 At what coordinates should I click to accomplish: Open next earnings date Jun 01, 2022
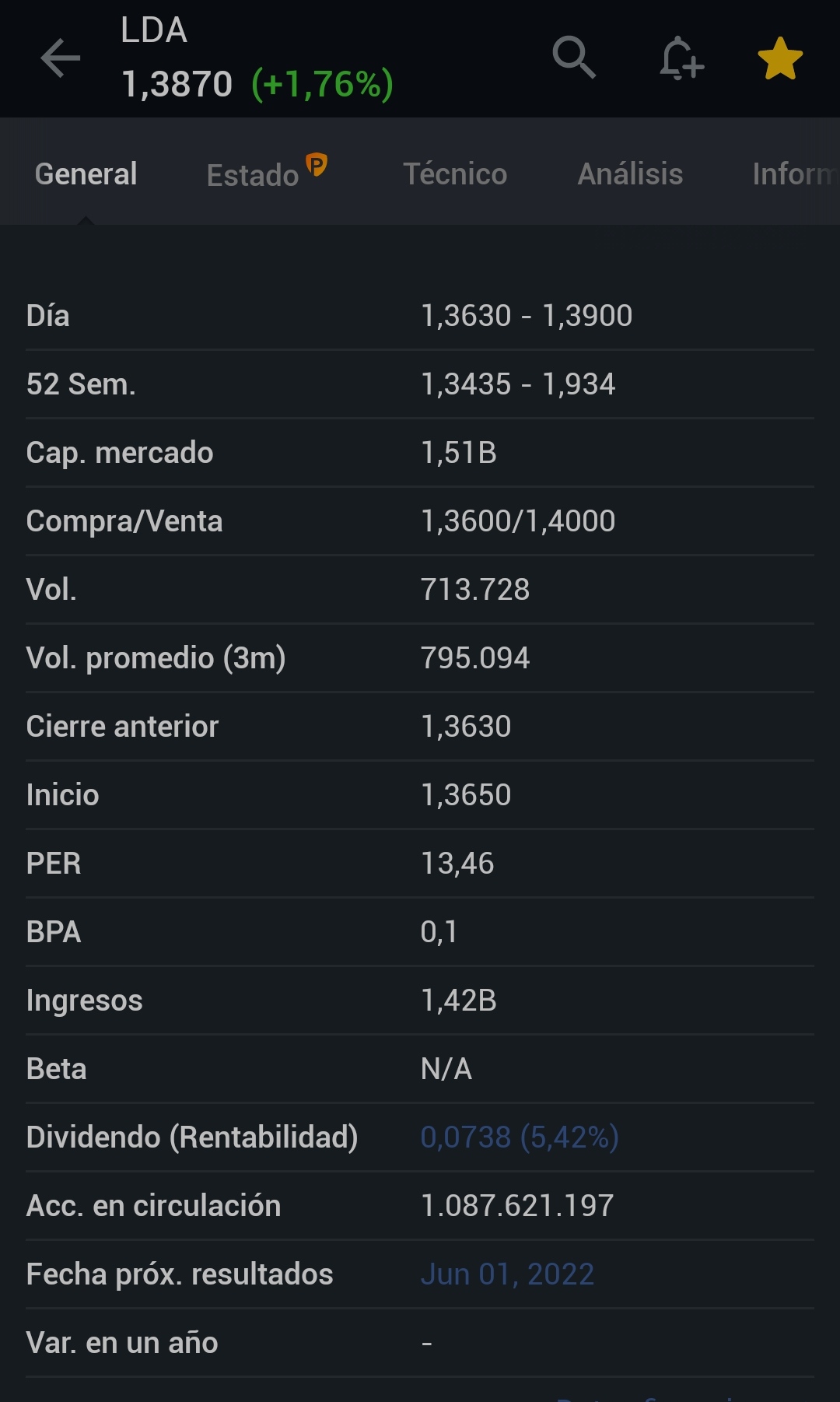507,1274
